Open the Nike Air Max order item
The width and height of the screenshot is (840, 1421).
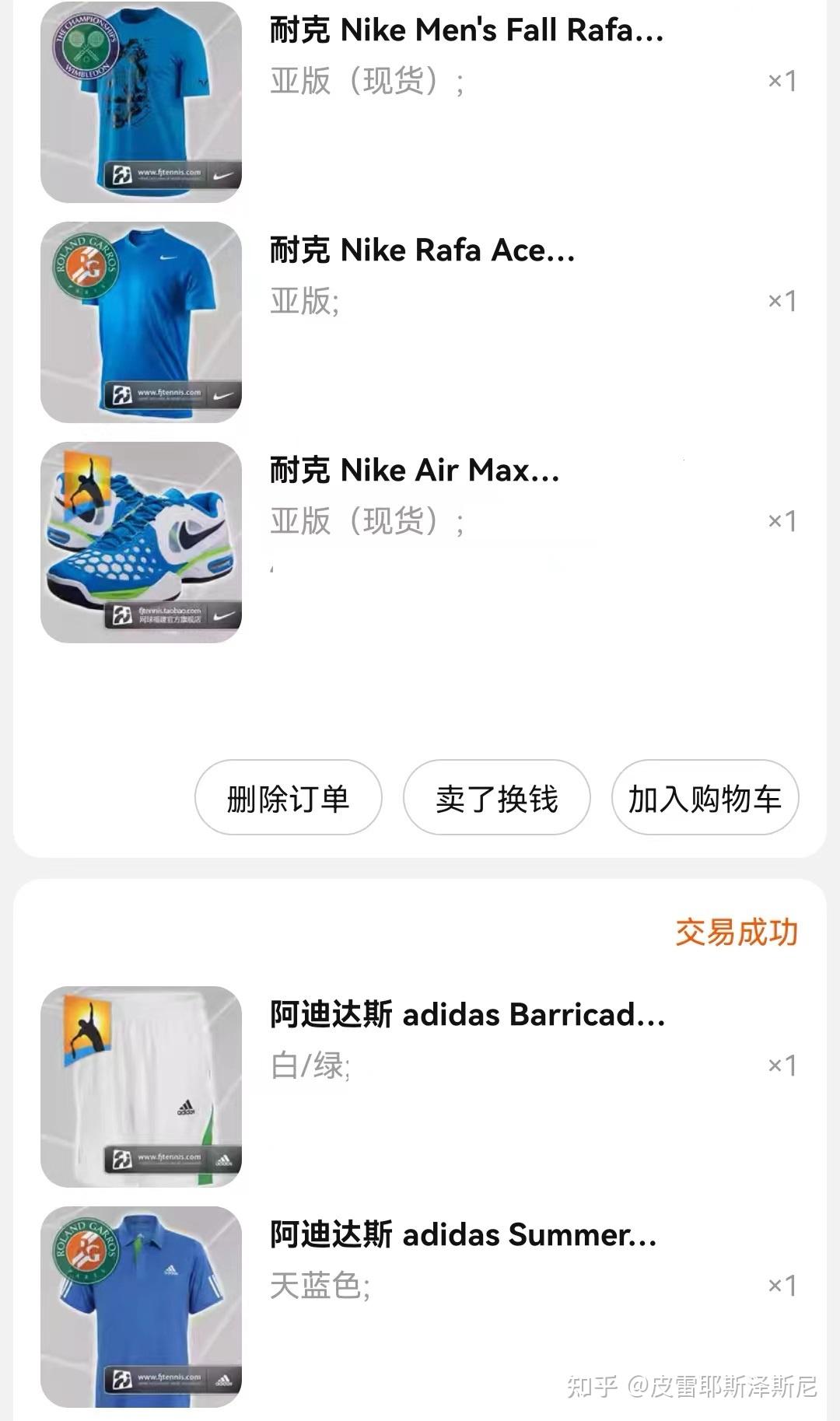415,471
